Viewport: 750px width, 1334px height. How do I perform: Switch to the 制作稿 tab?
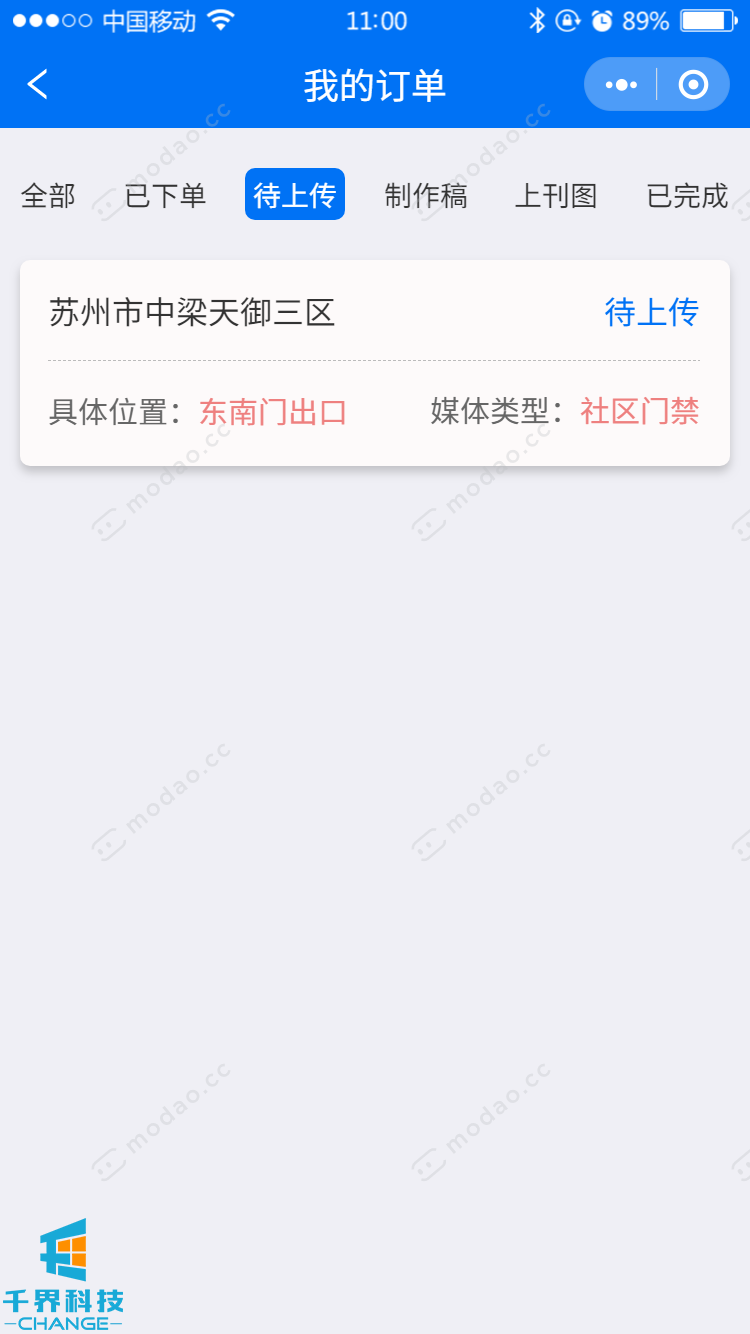point(426,195)
